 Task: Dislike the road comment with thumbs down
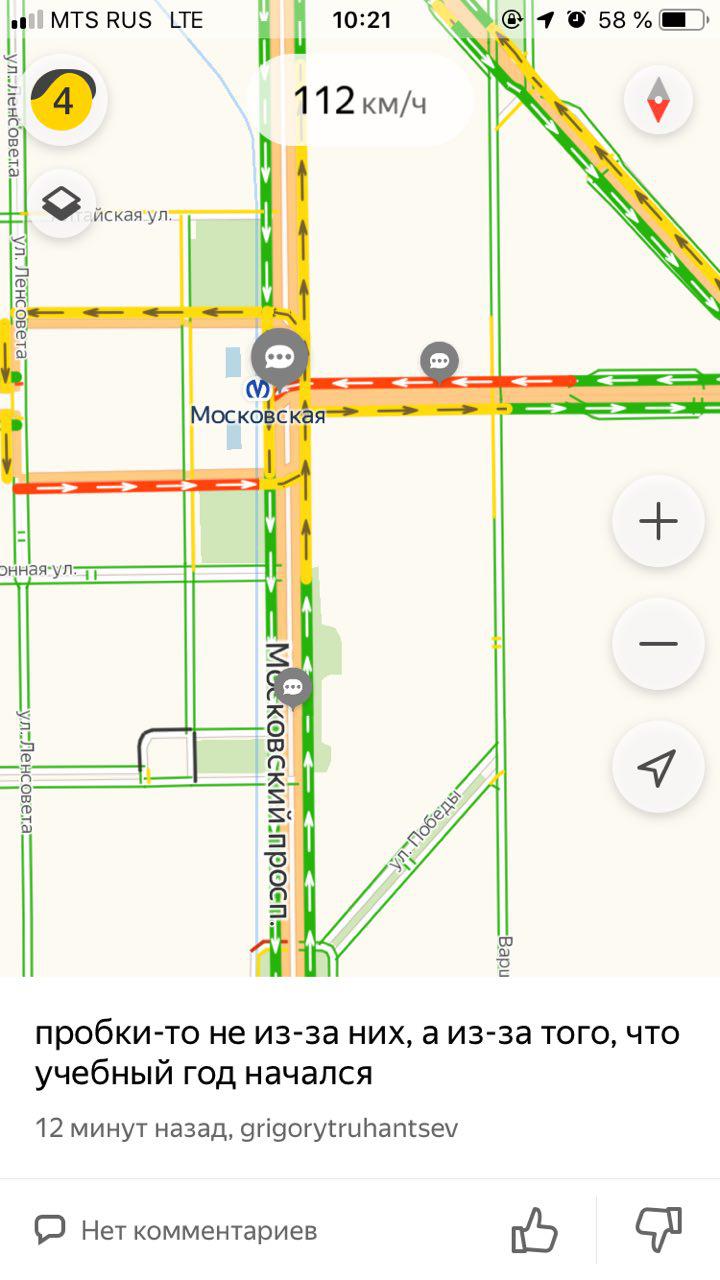[x=659, y=1229]
